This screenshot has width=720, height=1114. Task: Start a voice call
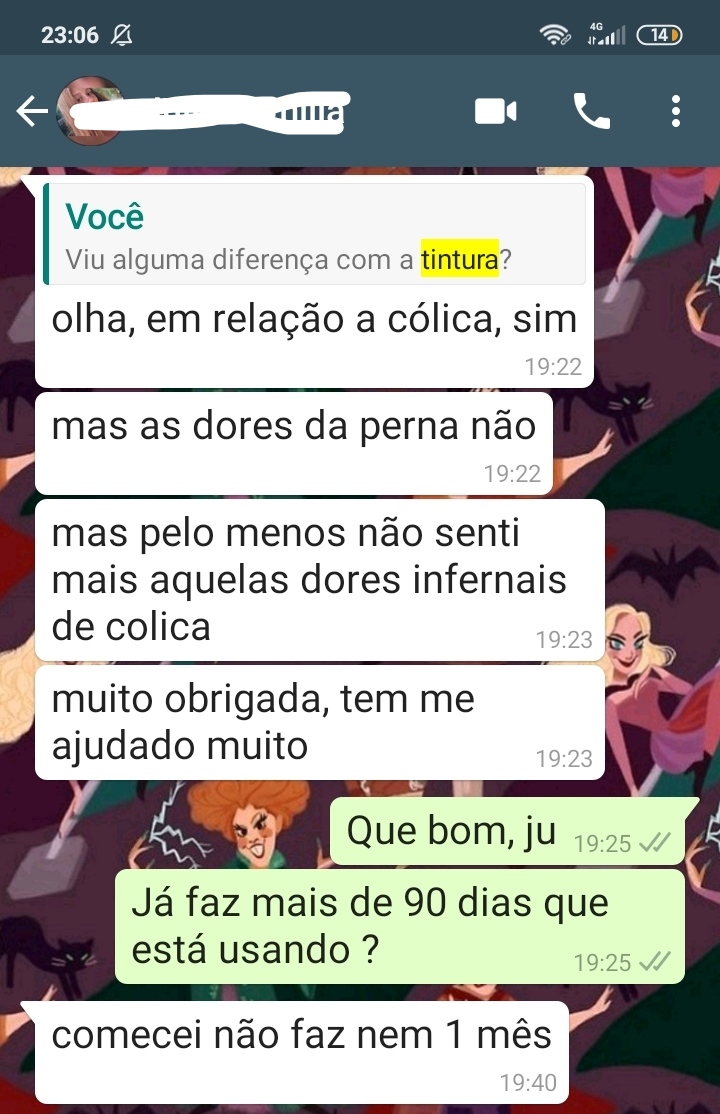click(591, 111)
